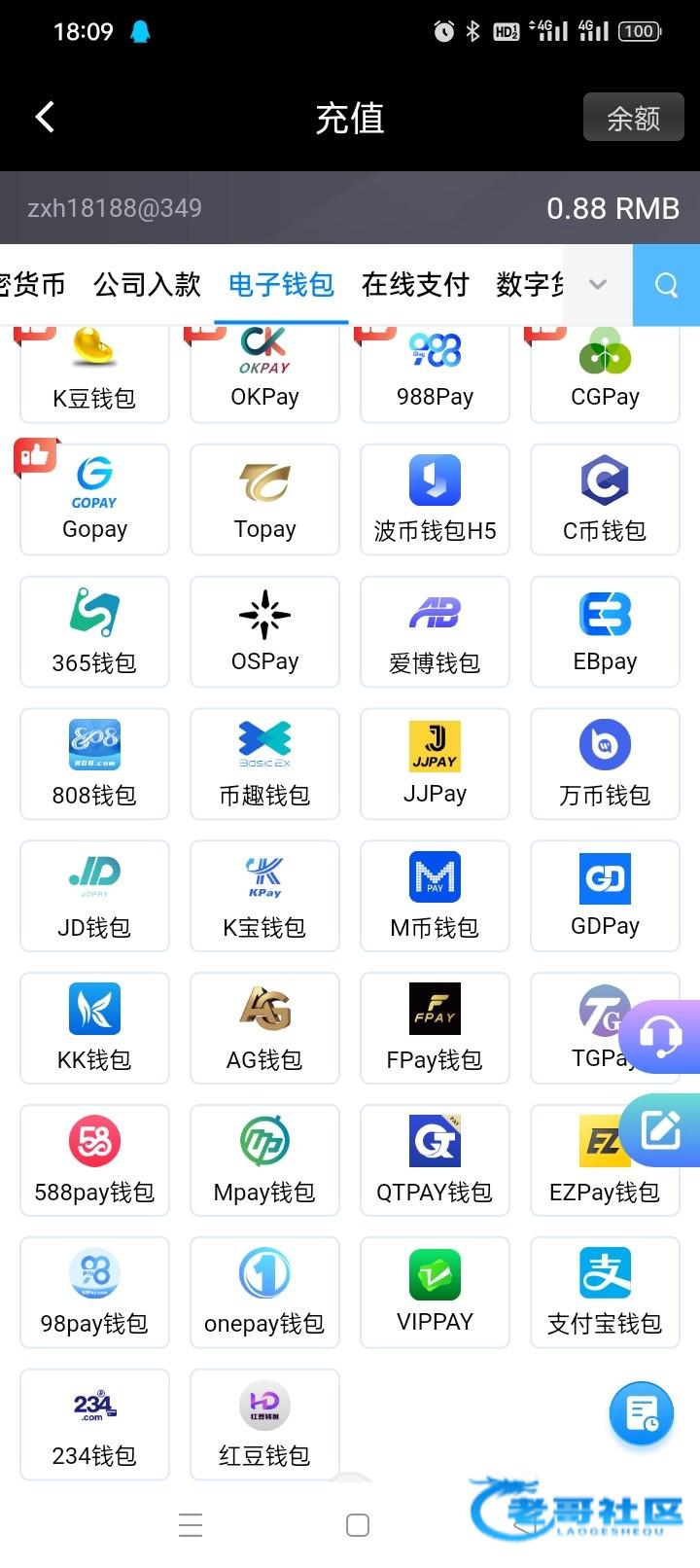
Task: Open the JD钱包 option
Action: point(94,897)
